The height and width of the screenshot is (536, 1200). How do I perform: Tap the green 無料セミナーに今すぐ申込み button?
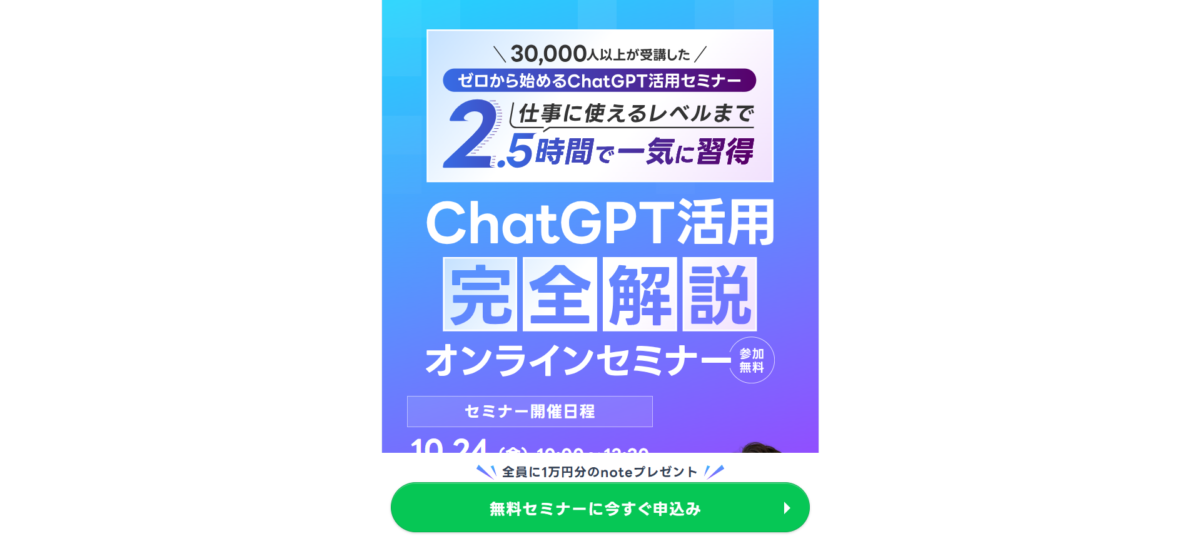tap(599, 508)
